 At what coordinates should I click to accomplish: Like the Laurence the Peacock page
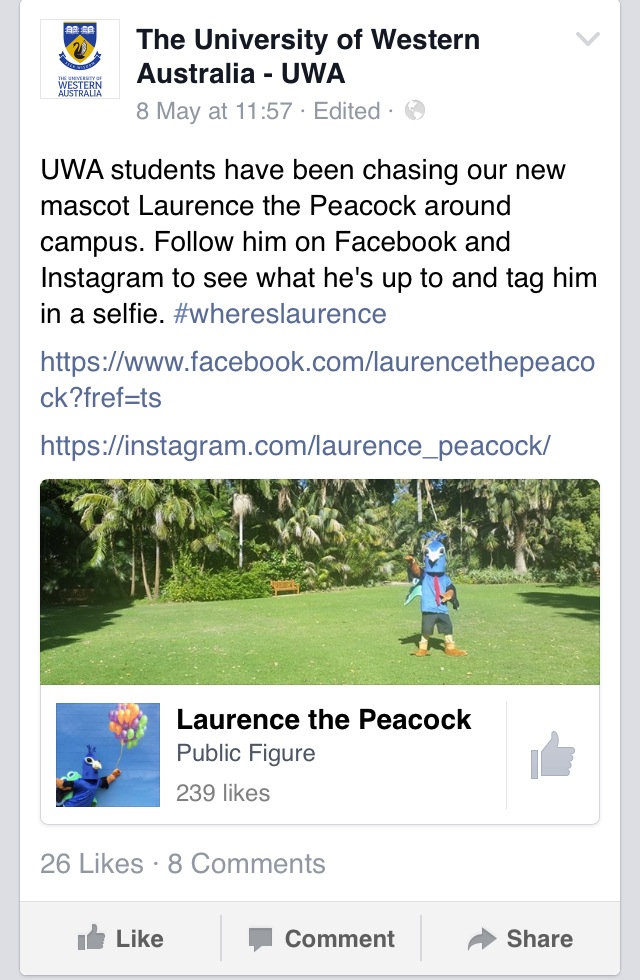click(552, 754)
